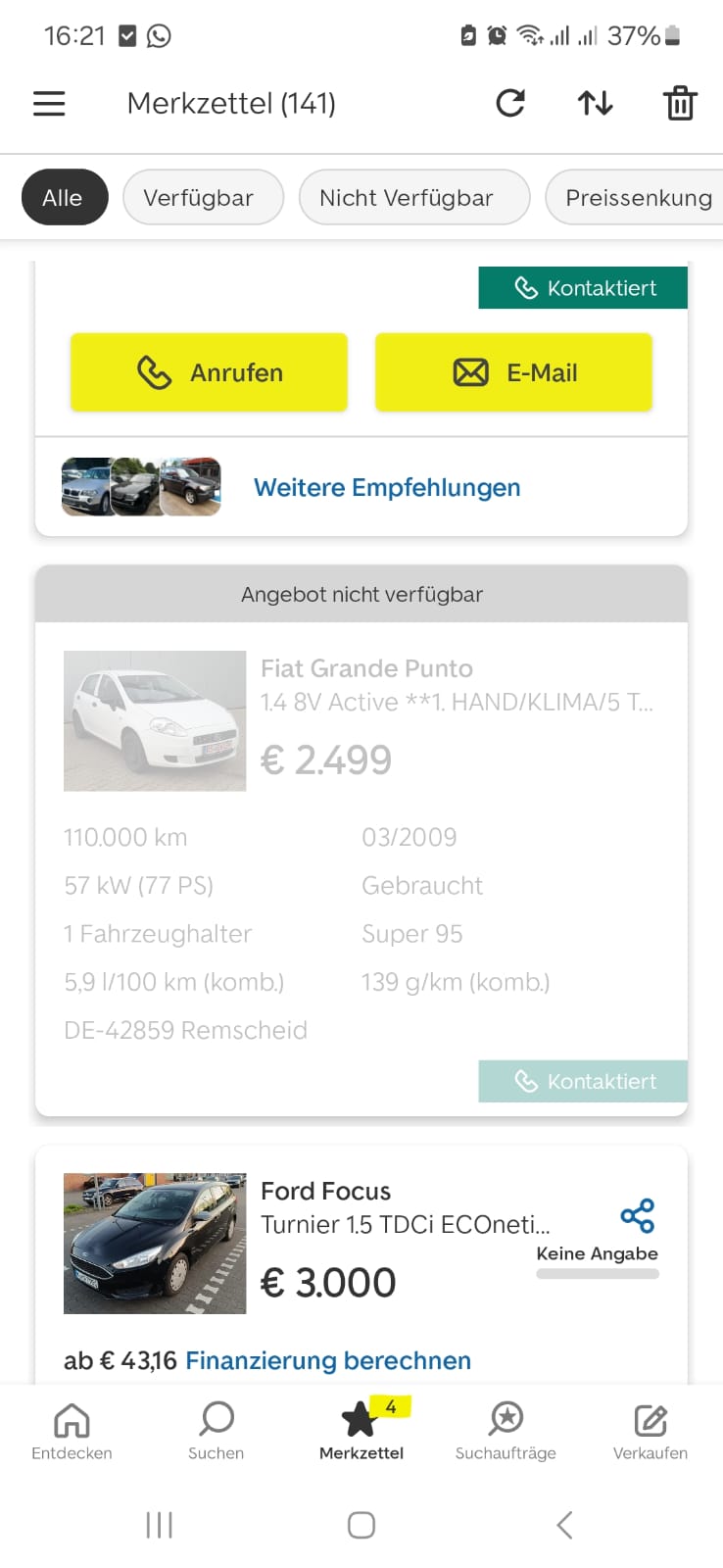
Task: Open Finanzierung berechnen link
Action: click(x=328, y=1360)
